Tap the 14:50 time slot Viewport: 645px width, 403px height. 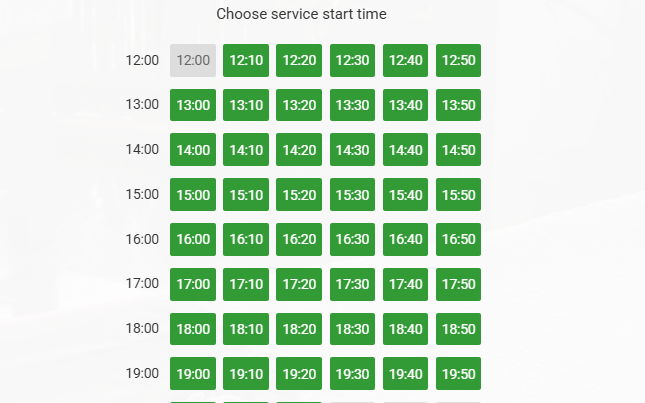tap(458, 150)
